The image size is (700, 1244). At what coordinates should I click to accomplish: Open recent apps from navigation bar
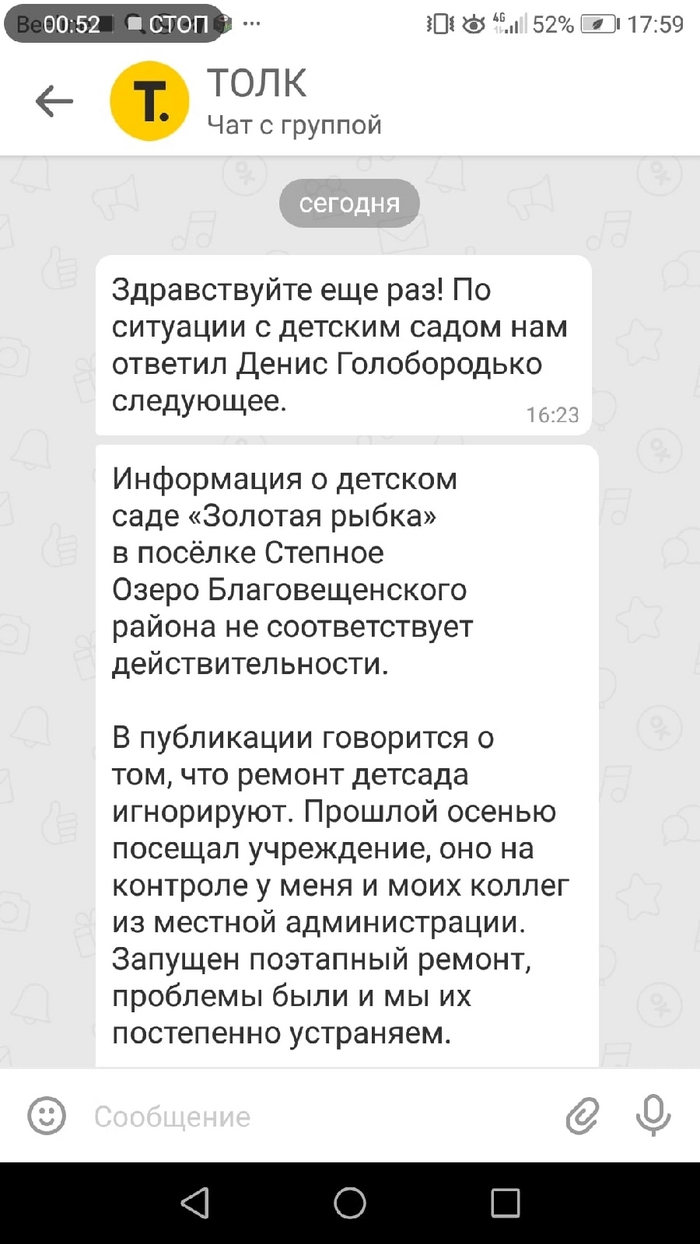(505, 1203)
